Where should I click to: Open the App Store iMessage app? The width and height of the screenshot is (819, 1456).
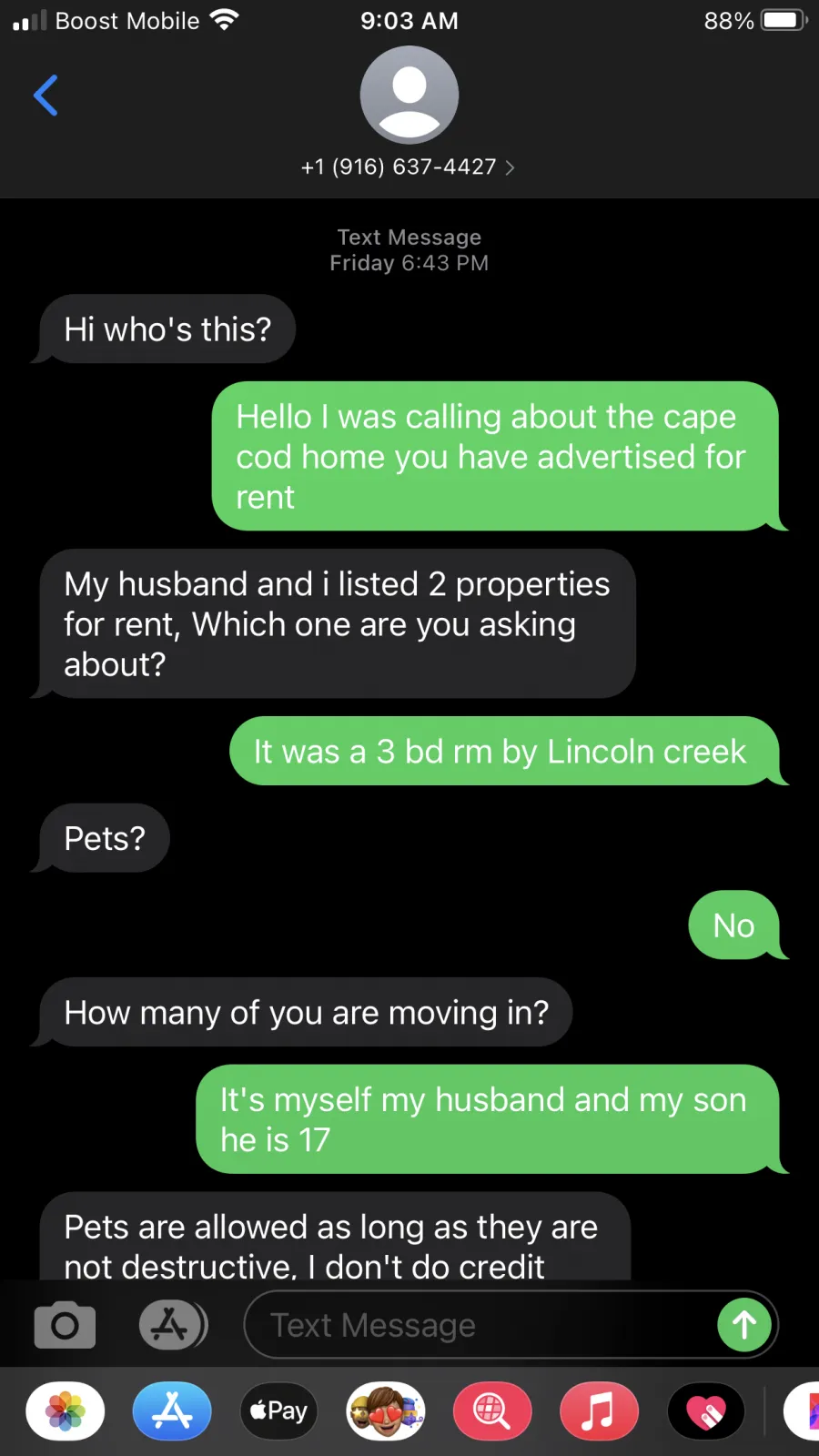pyautogui.click(x=172, y=1411)
